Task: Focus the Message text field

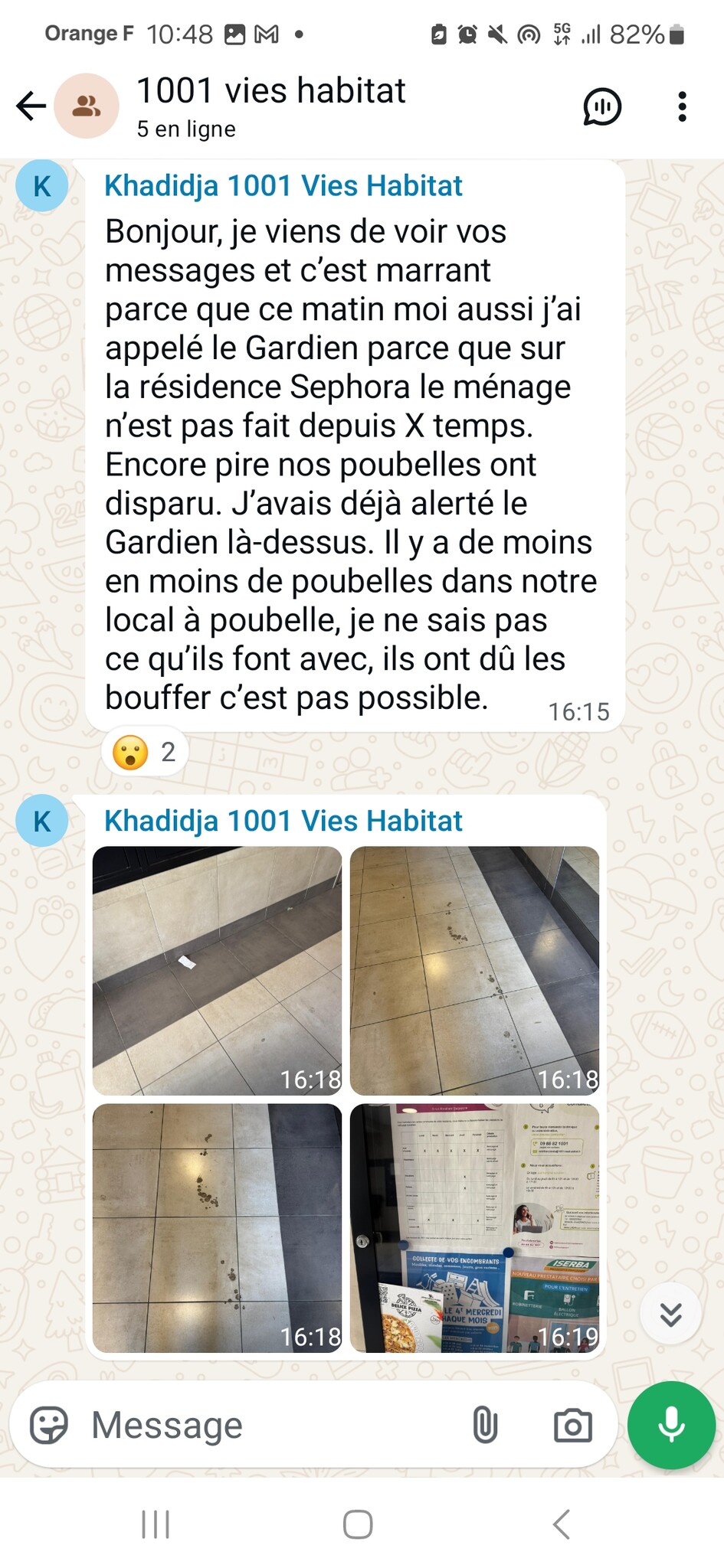Action: click(x=268, y=1426)
